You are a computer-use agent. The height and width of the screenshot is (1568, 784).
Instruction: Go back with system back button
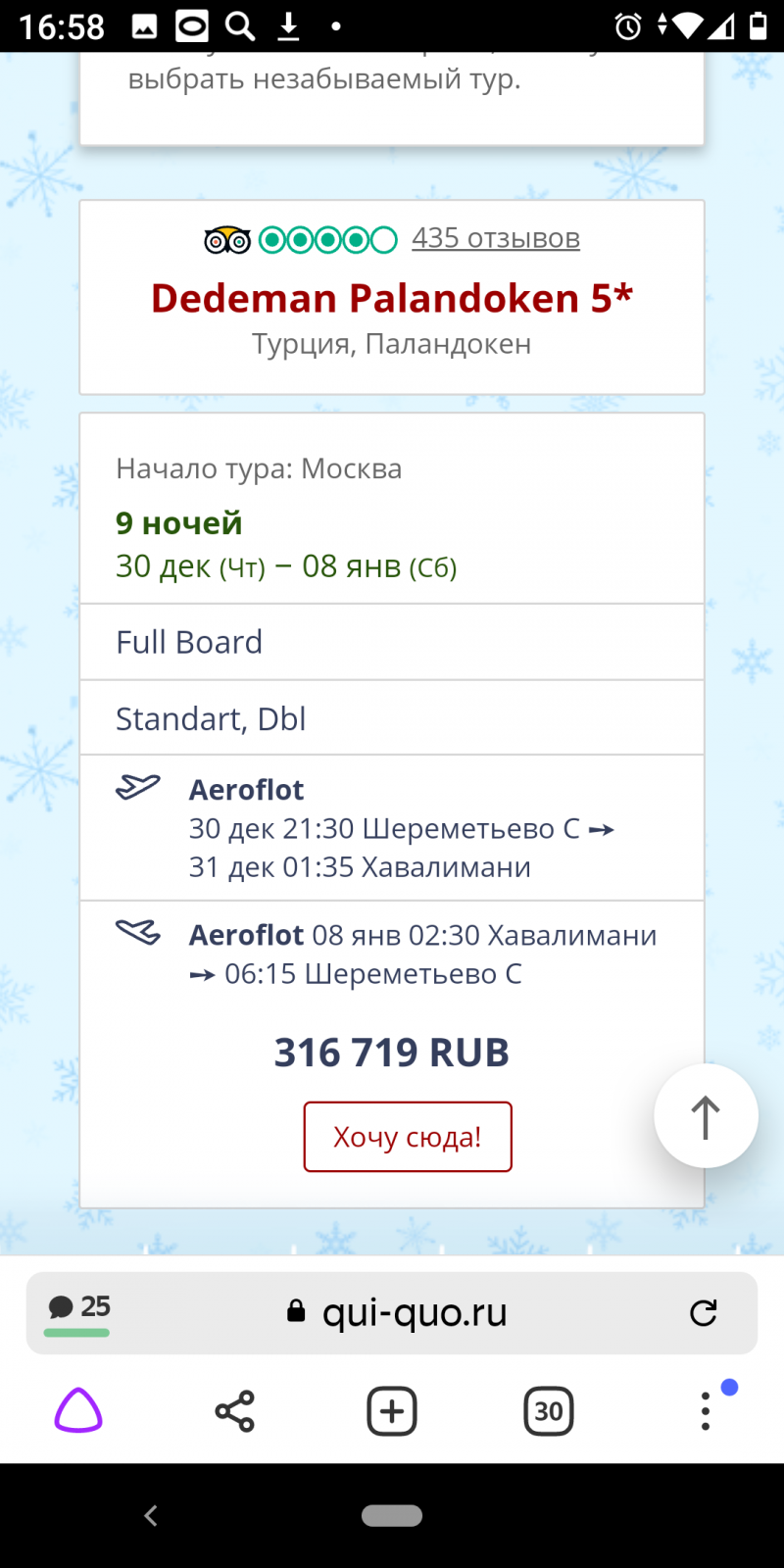[151, 1516]
